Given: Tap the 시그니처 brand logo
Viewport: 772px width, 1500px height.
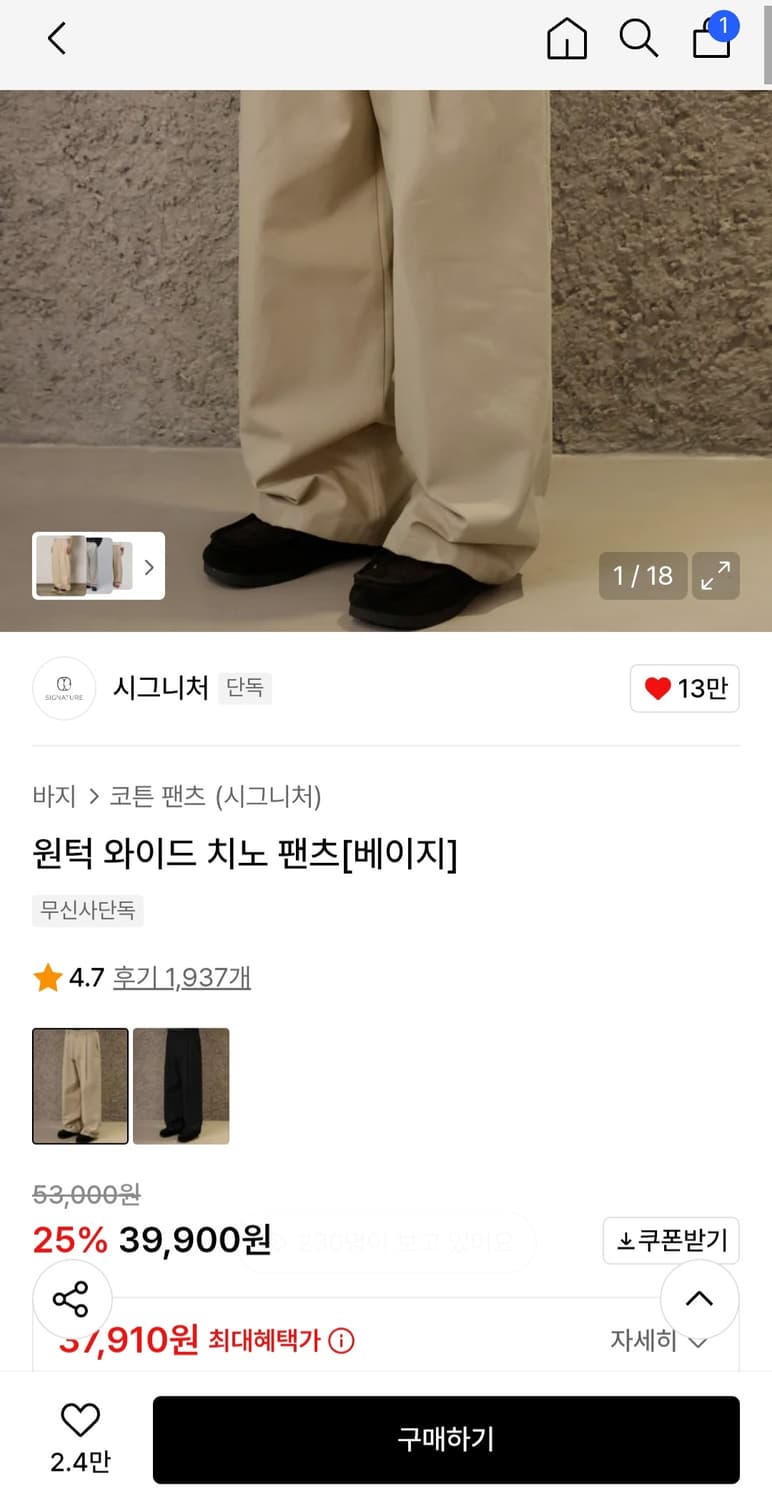Looking at the screenshot, I should pyautogui.click(x=64, y=688).
